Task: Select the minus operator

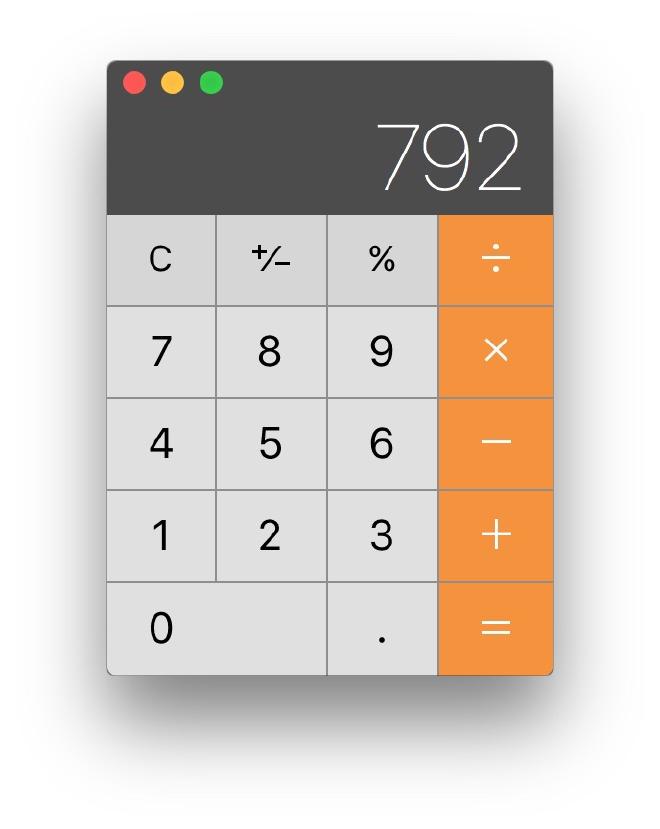Action: (x=495, y=444)
